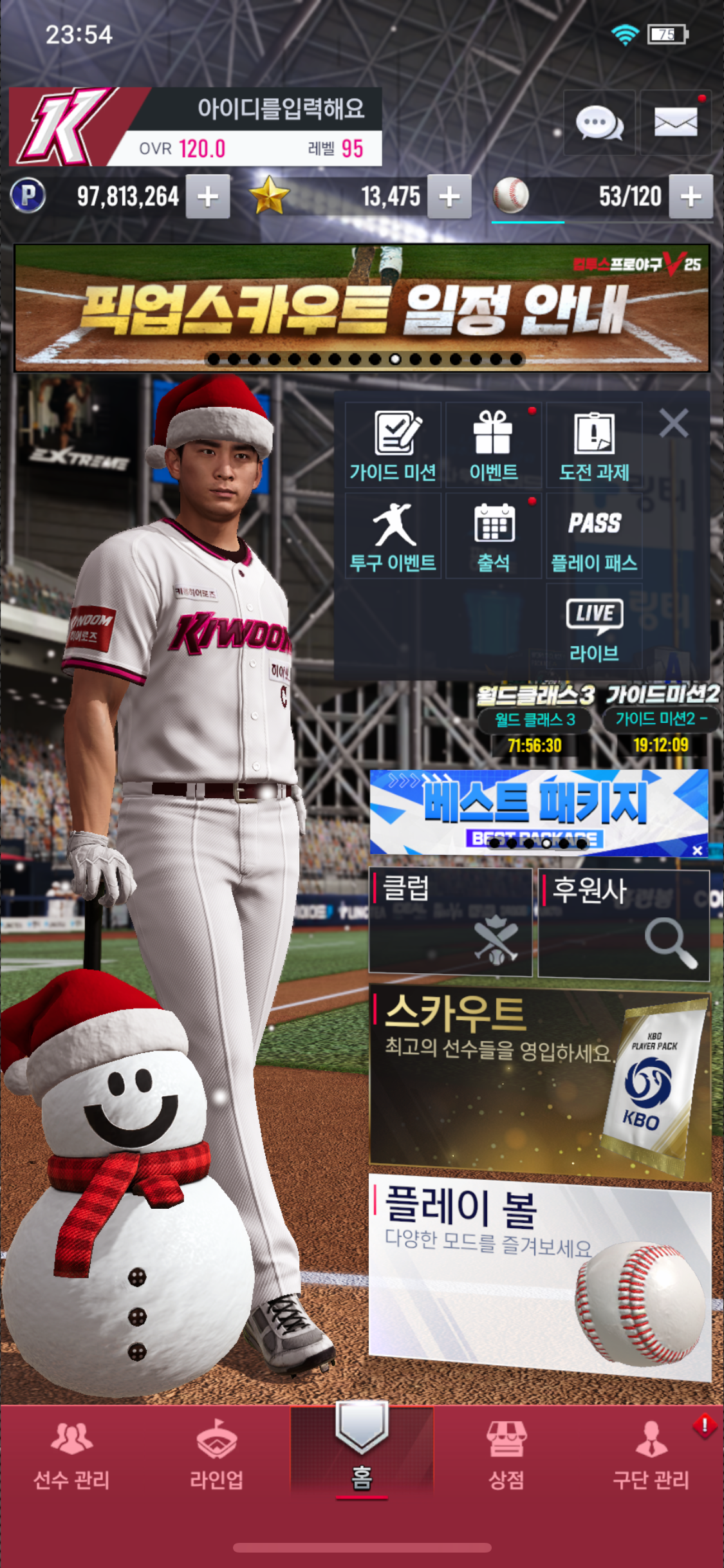724x1568 pixels.
Task: Close the quick menu panel
Action: 674,424
